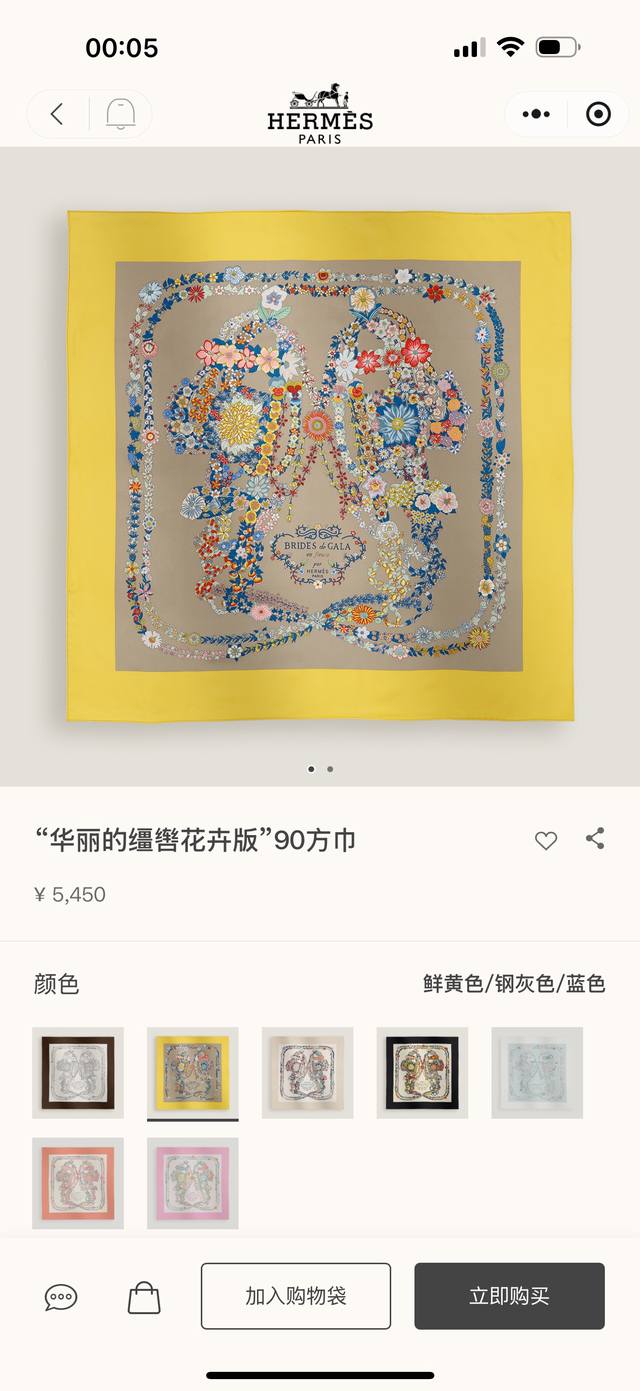This screenshot has height=1391, width=640.
Task: Pick the pale light blue color swatch
Action: 537,1073
